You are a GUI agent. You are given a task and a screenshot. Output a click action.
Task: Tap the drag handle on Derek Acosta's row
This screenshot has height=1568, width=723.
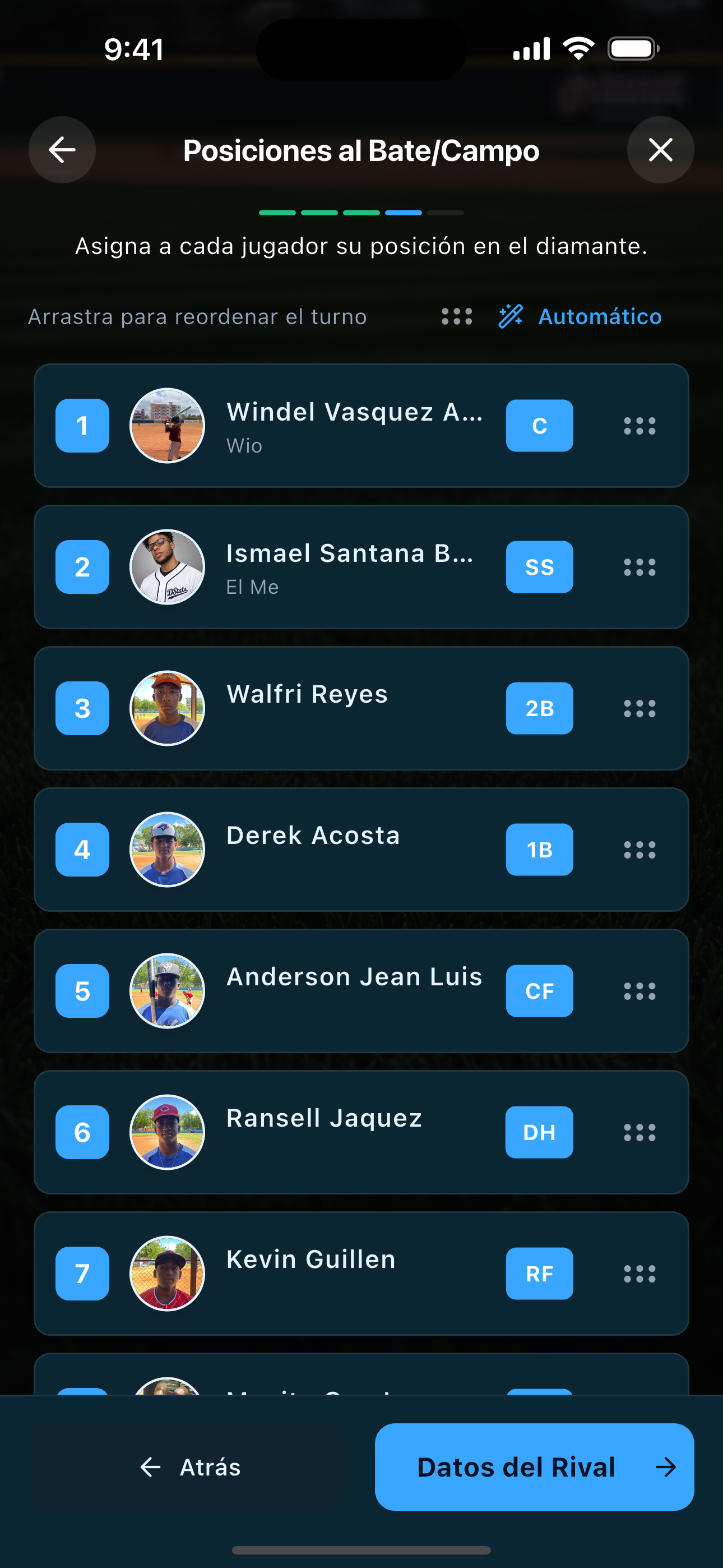click(639, 849)
